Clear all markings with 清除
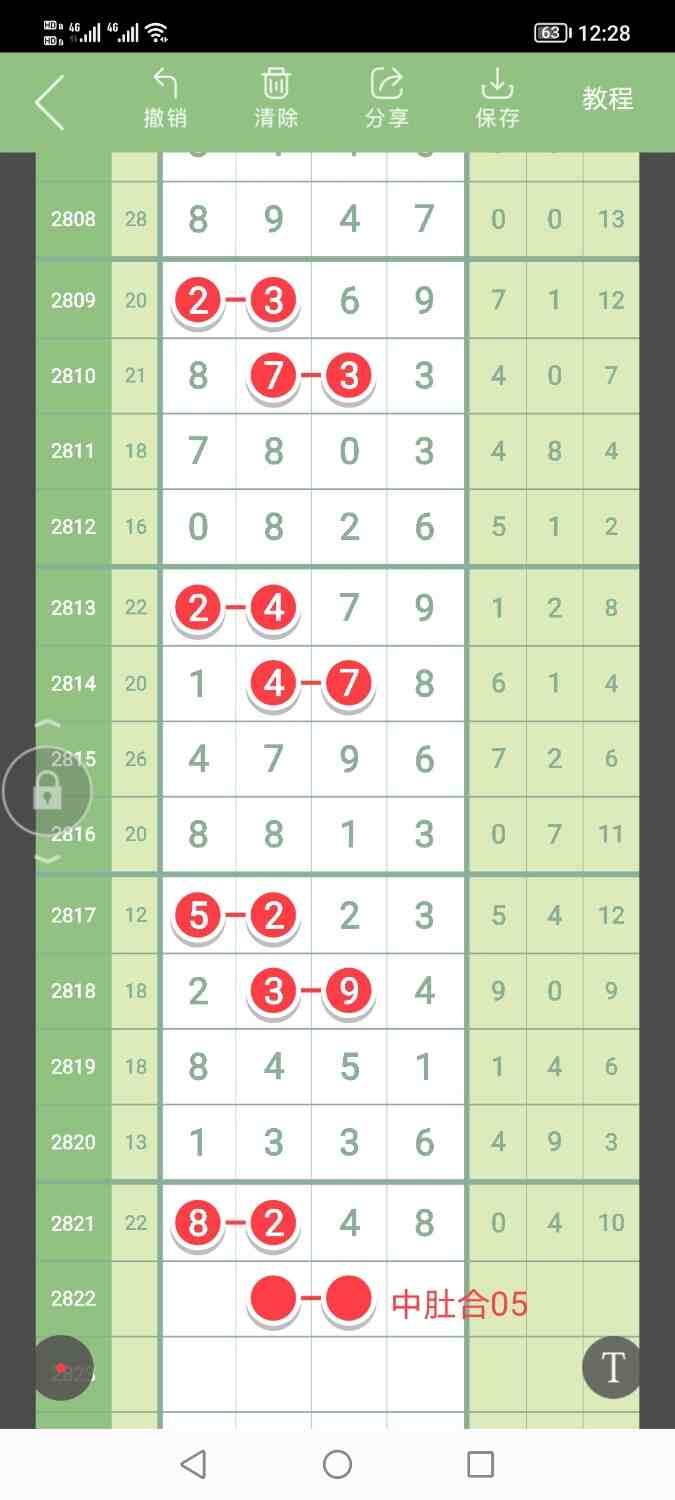The image size is (675, 1500). 276,99
